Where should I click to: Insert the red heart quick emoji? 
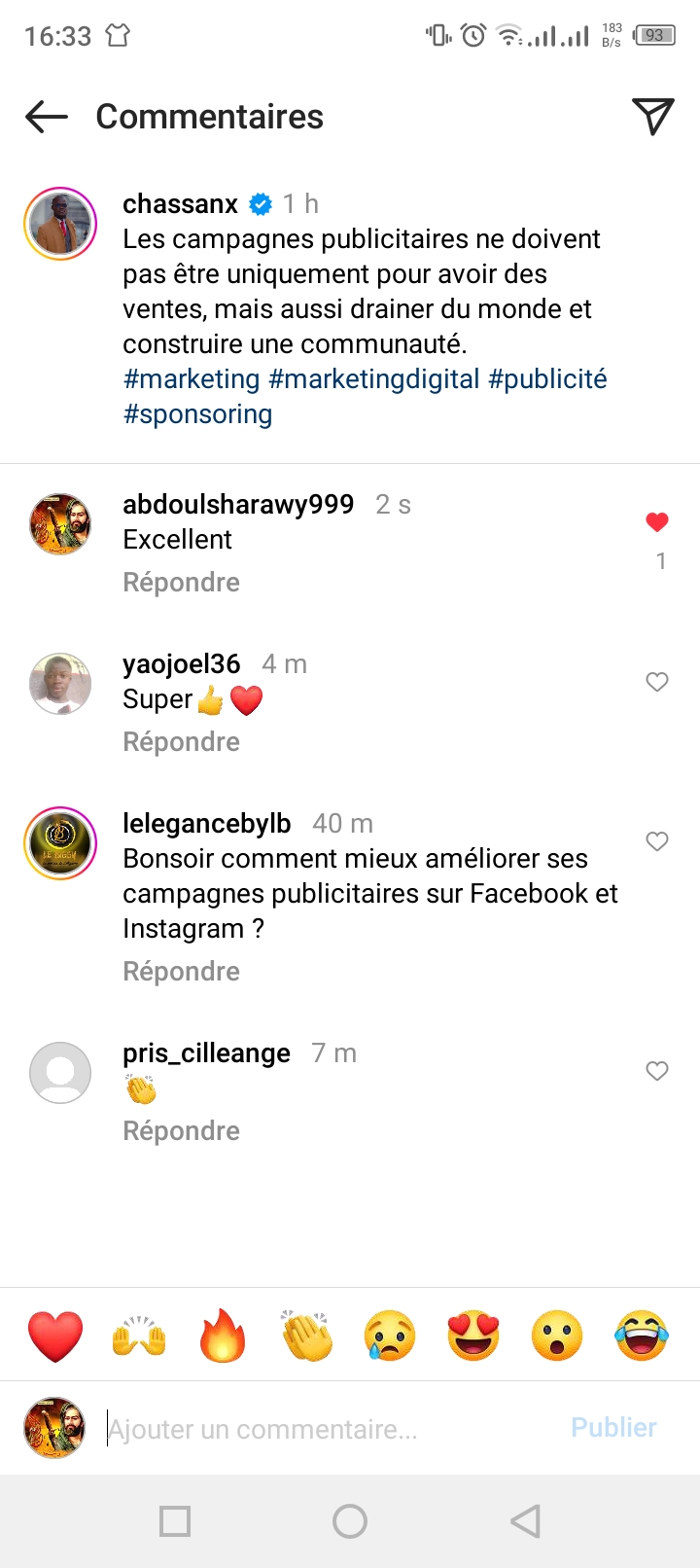55,1336
